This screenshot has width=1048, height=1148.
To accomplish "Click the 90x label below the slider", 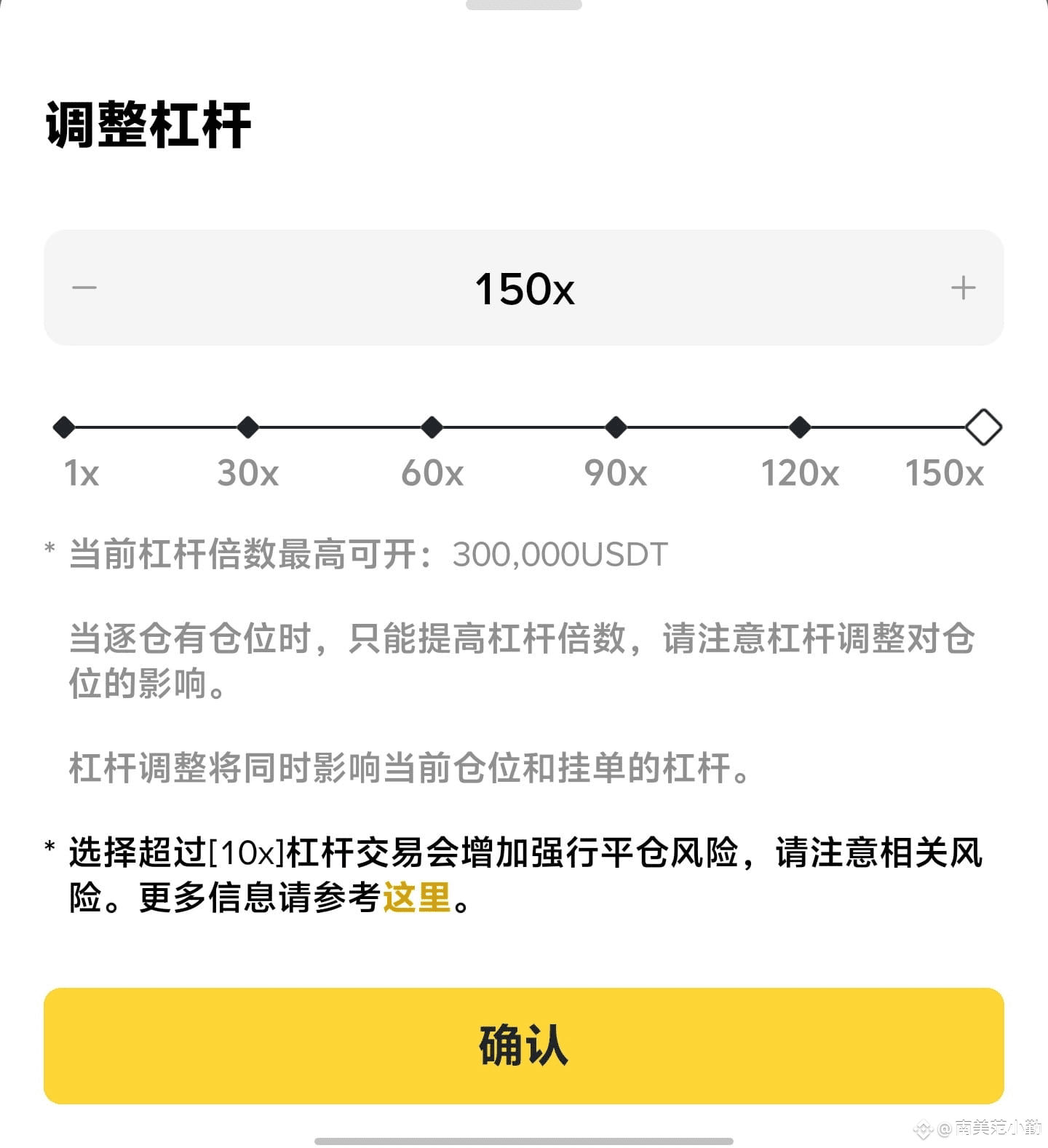I will point(615,473).
